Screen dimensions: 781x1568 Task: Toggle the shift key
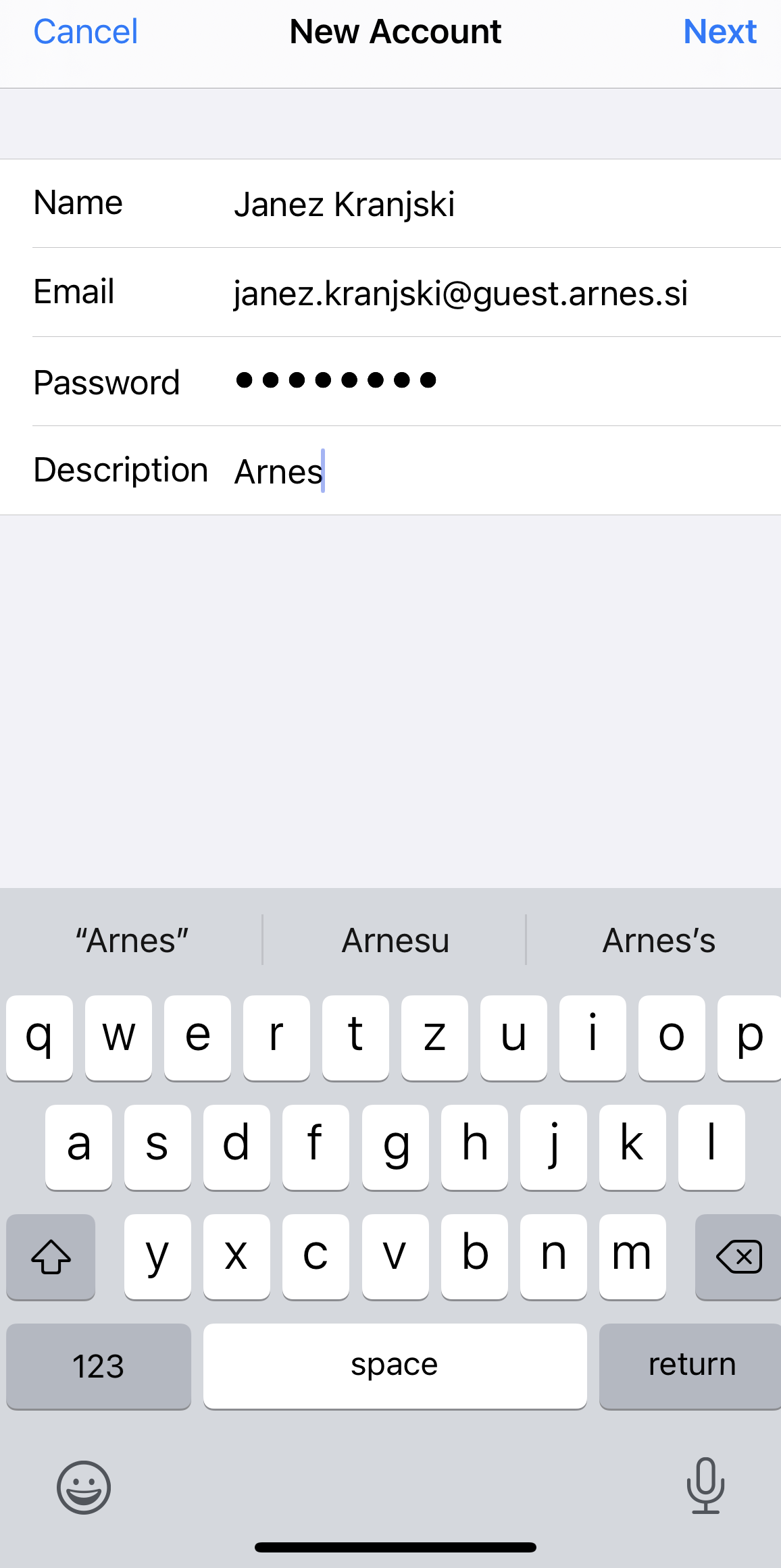click(51, 1257)
